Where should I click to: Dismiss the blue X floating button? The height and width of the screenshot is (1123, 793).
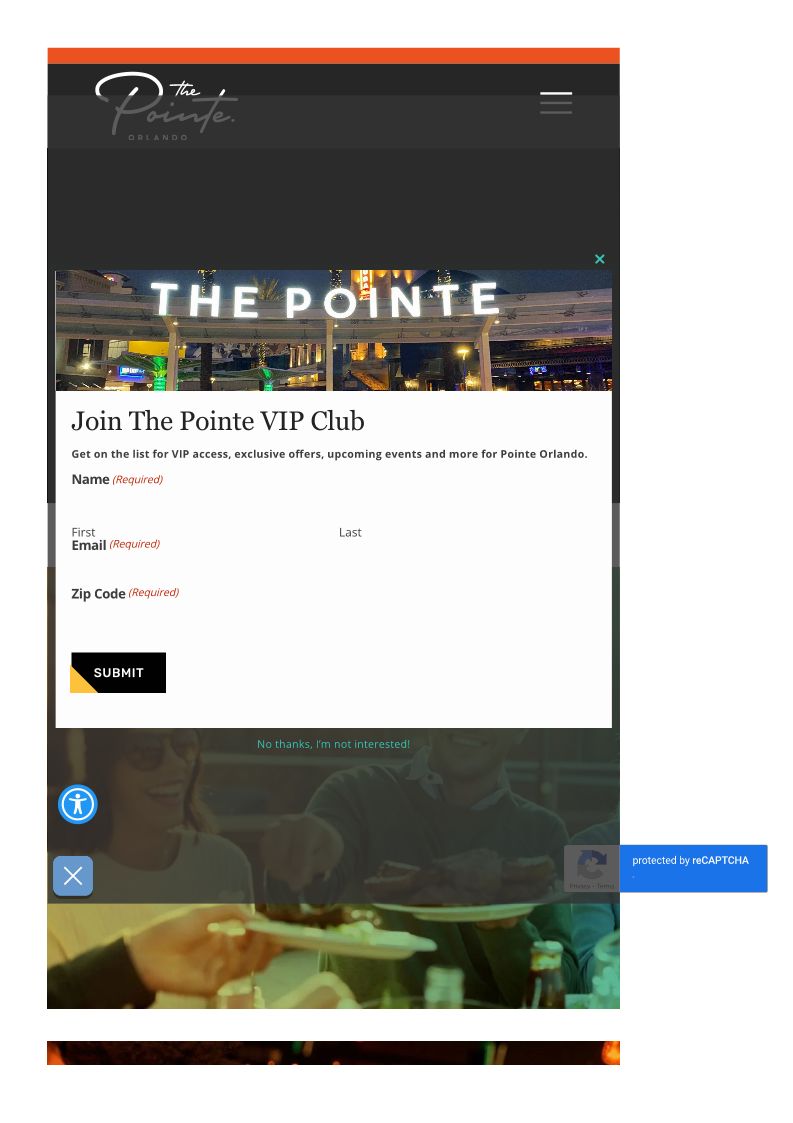coord(73,876)
